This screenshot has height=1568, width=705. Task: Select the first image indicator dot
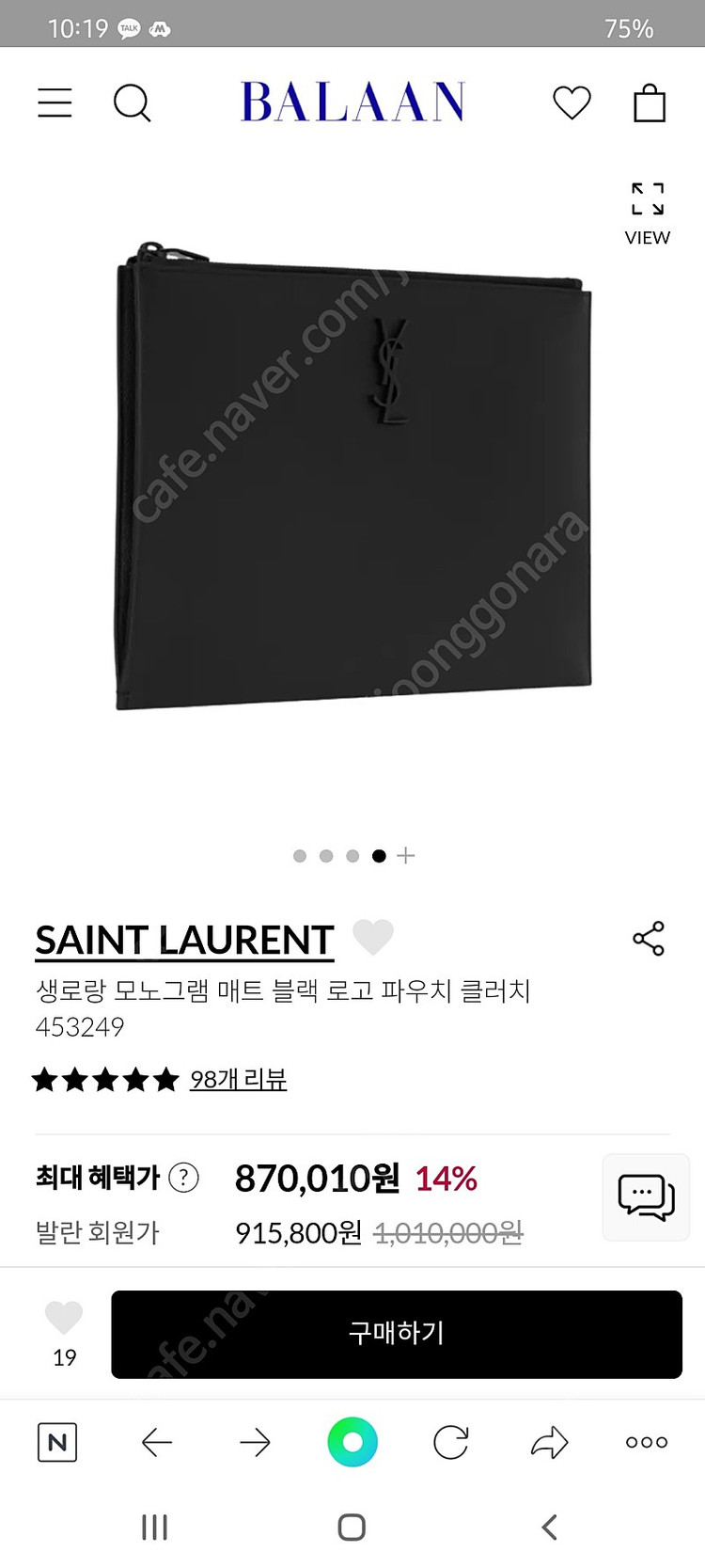pyautogui.click(x=300, y=856)
